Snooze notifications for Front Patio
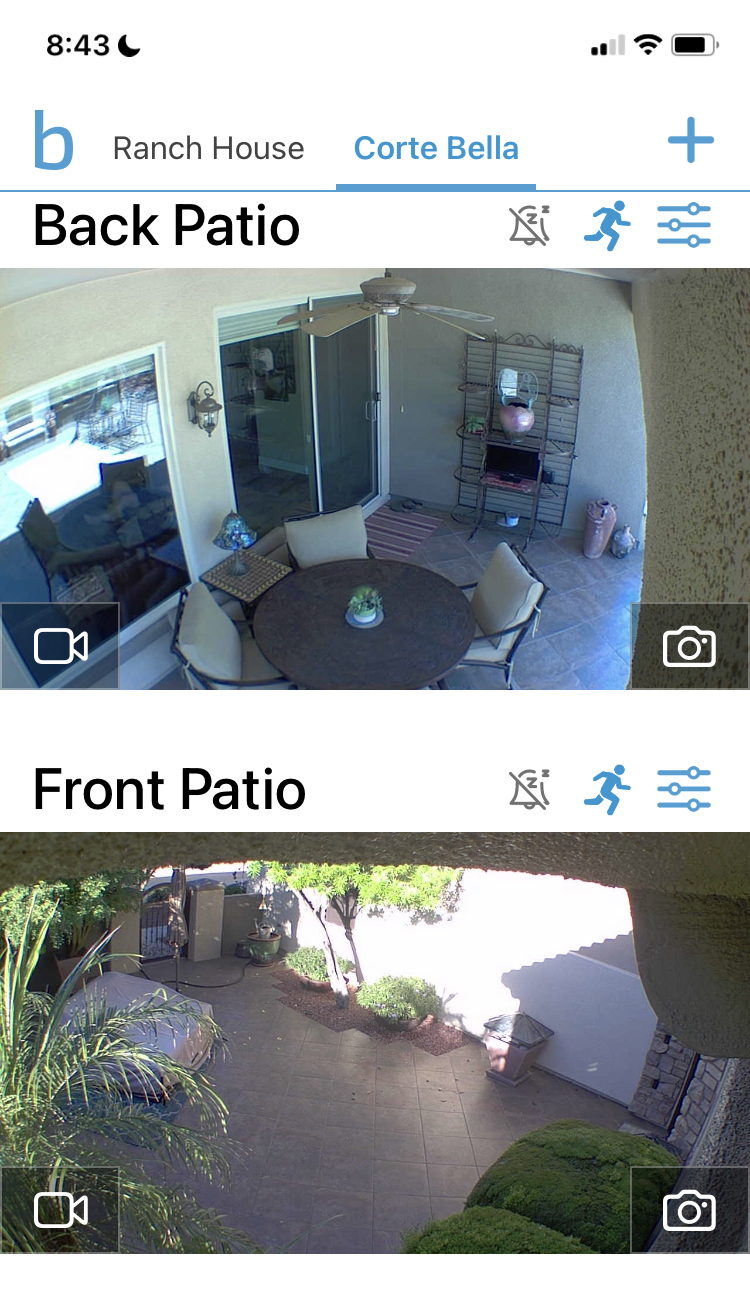 pos(531,790)
